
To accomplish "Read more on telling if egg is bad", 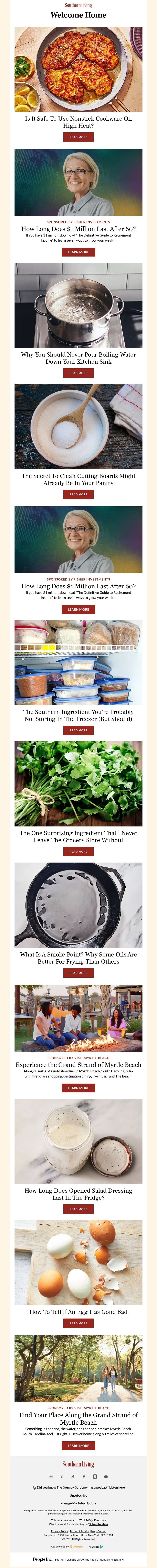I will 78,1323.
